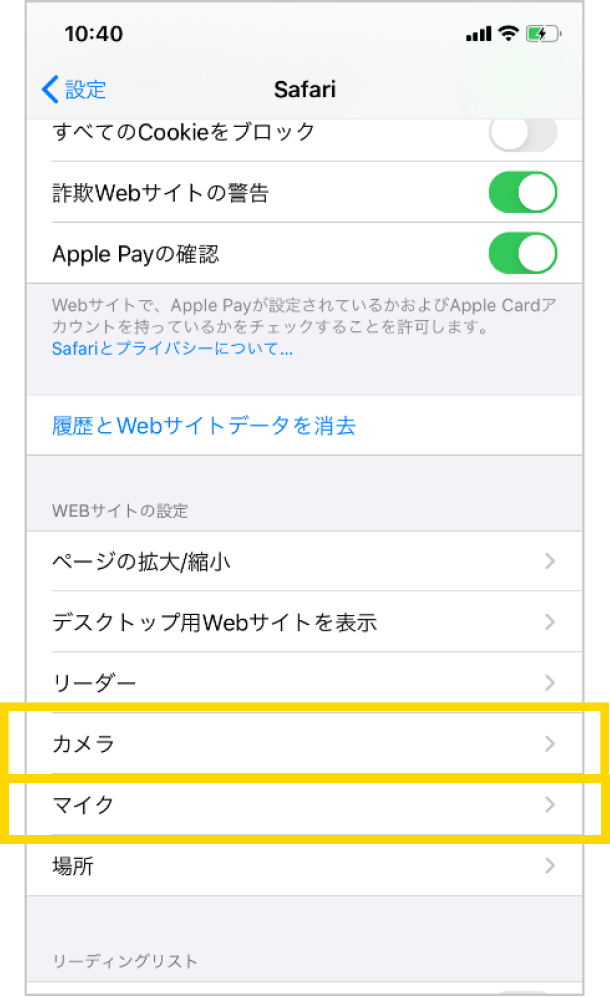Turn off 詐欺Webサイトの警告
Image resolution: width=610 pixels, height=997 pixels.
pos(523,192)
